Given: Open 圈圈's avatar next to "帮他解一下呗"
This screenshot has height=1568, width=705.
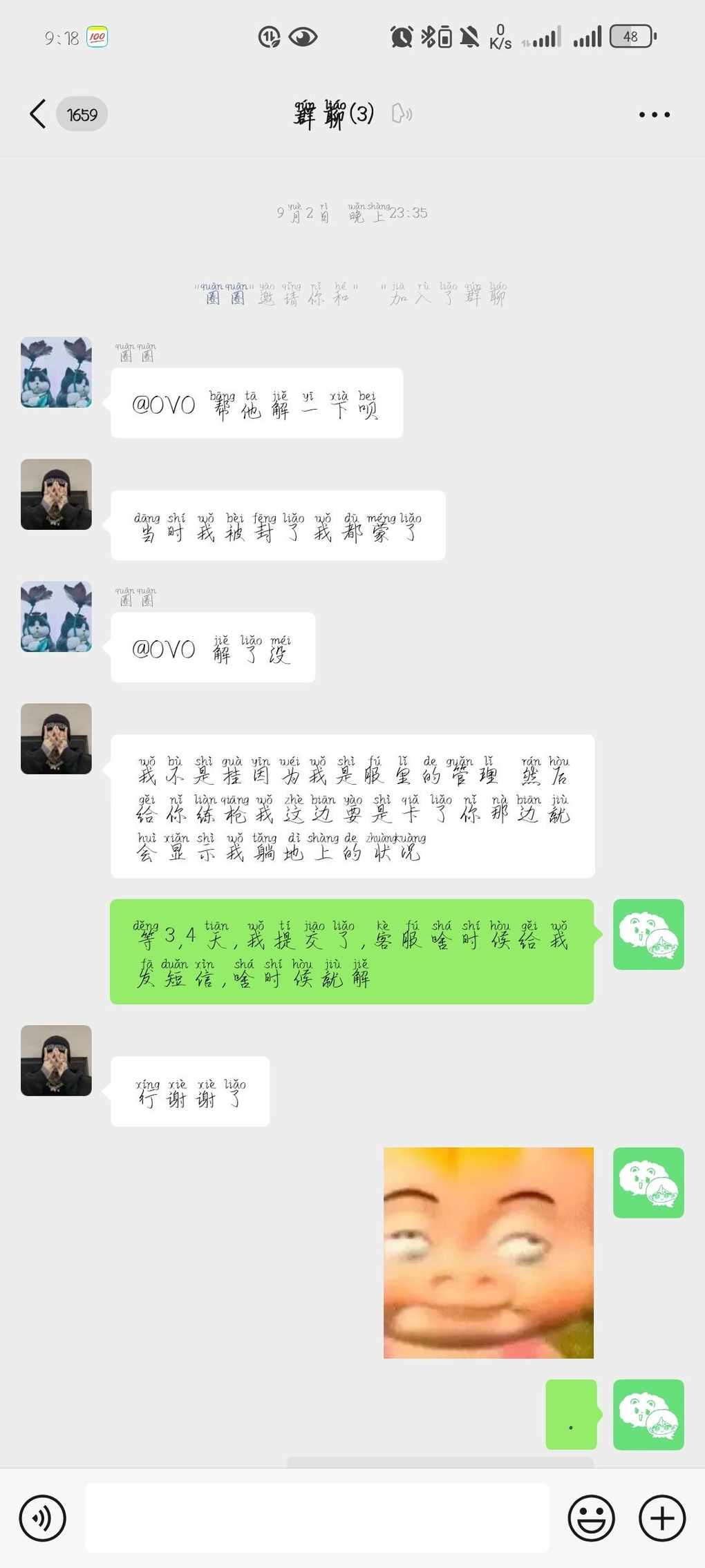Looking at the screenshot, I should click(56, 372).
